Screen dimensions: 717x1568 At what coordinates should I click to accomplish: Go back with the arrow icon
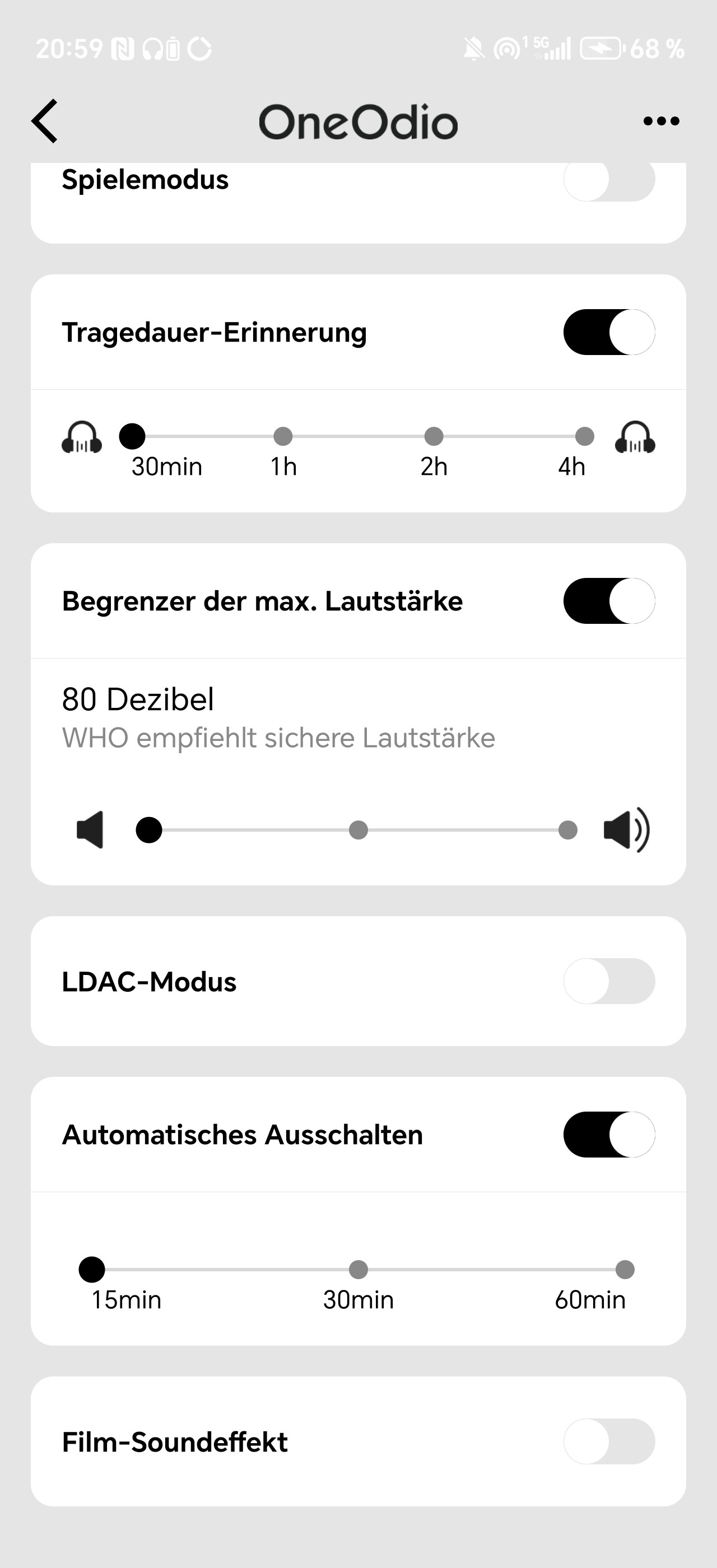[x=44, y=121]
